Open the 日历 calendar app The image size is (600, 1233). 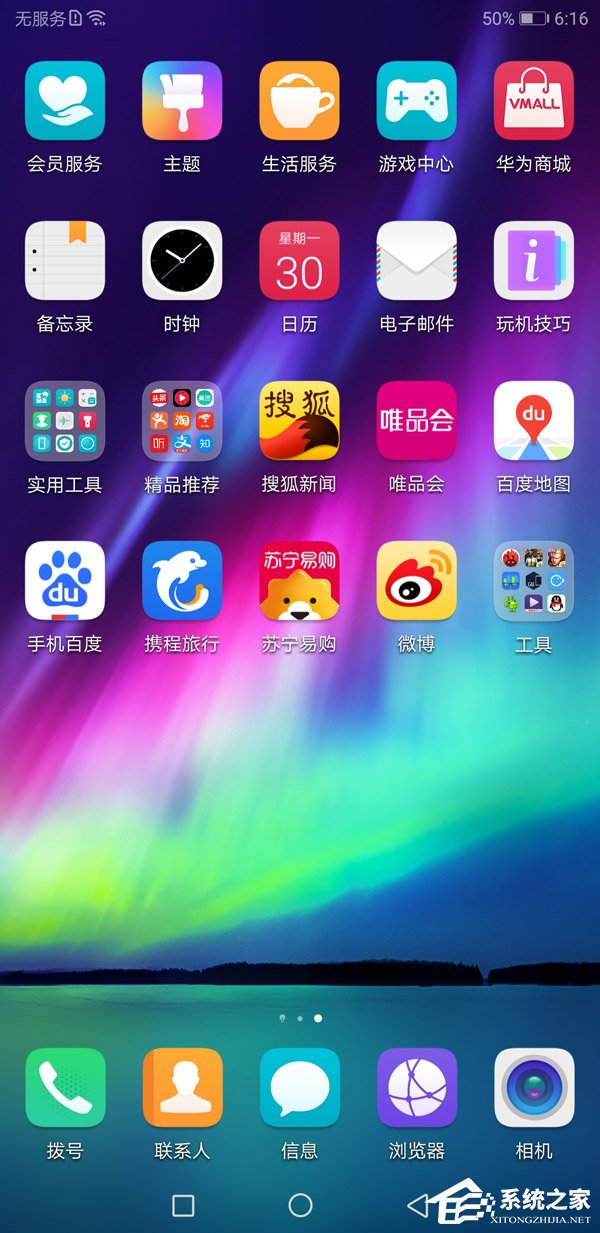point(299,261)
